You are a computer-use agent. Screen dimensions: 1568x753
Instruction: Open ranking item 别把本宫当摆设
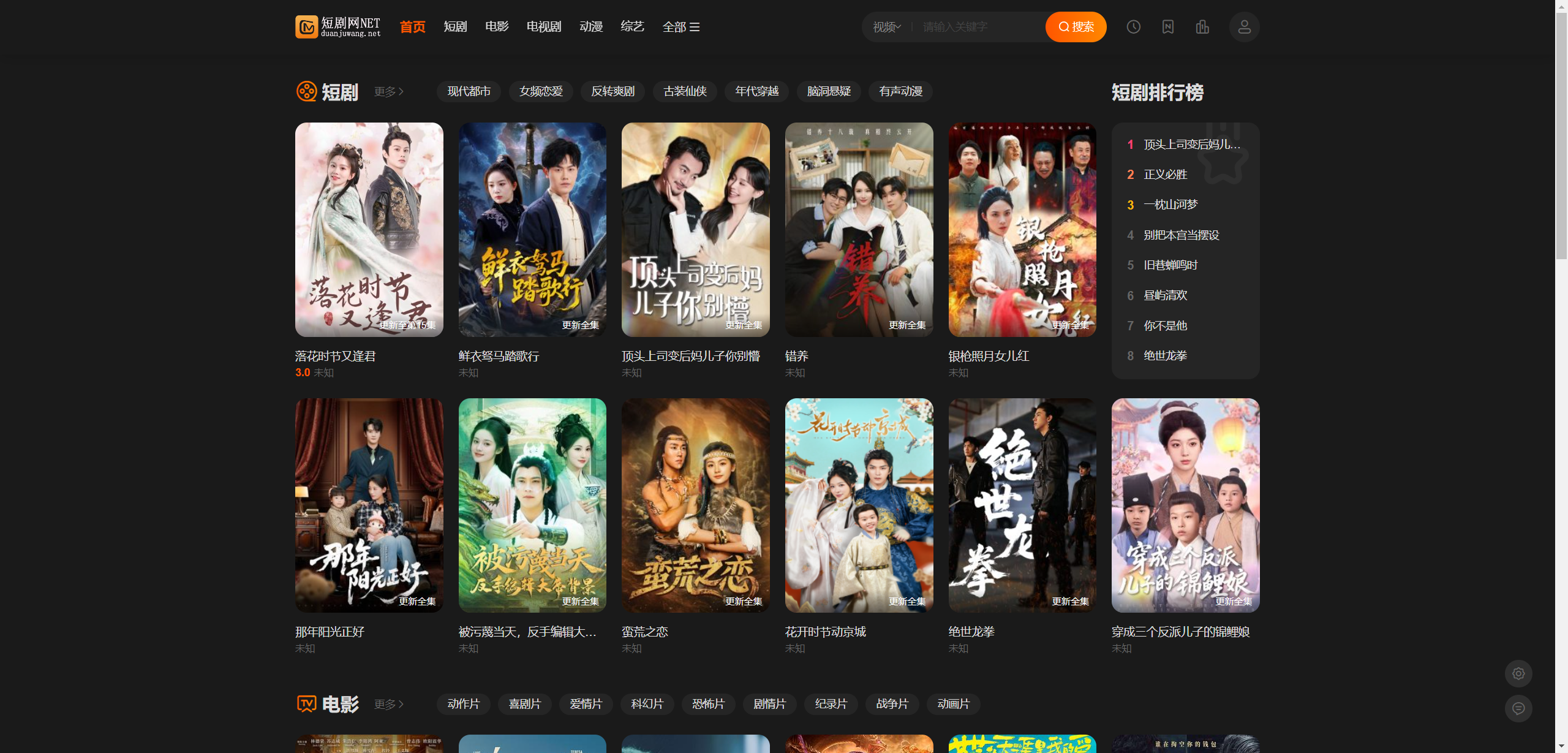[1181, 235]
